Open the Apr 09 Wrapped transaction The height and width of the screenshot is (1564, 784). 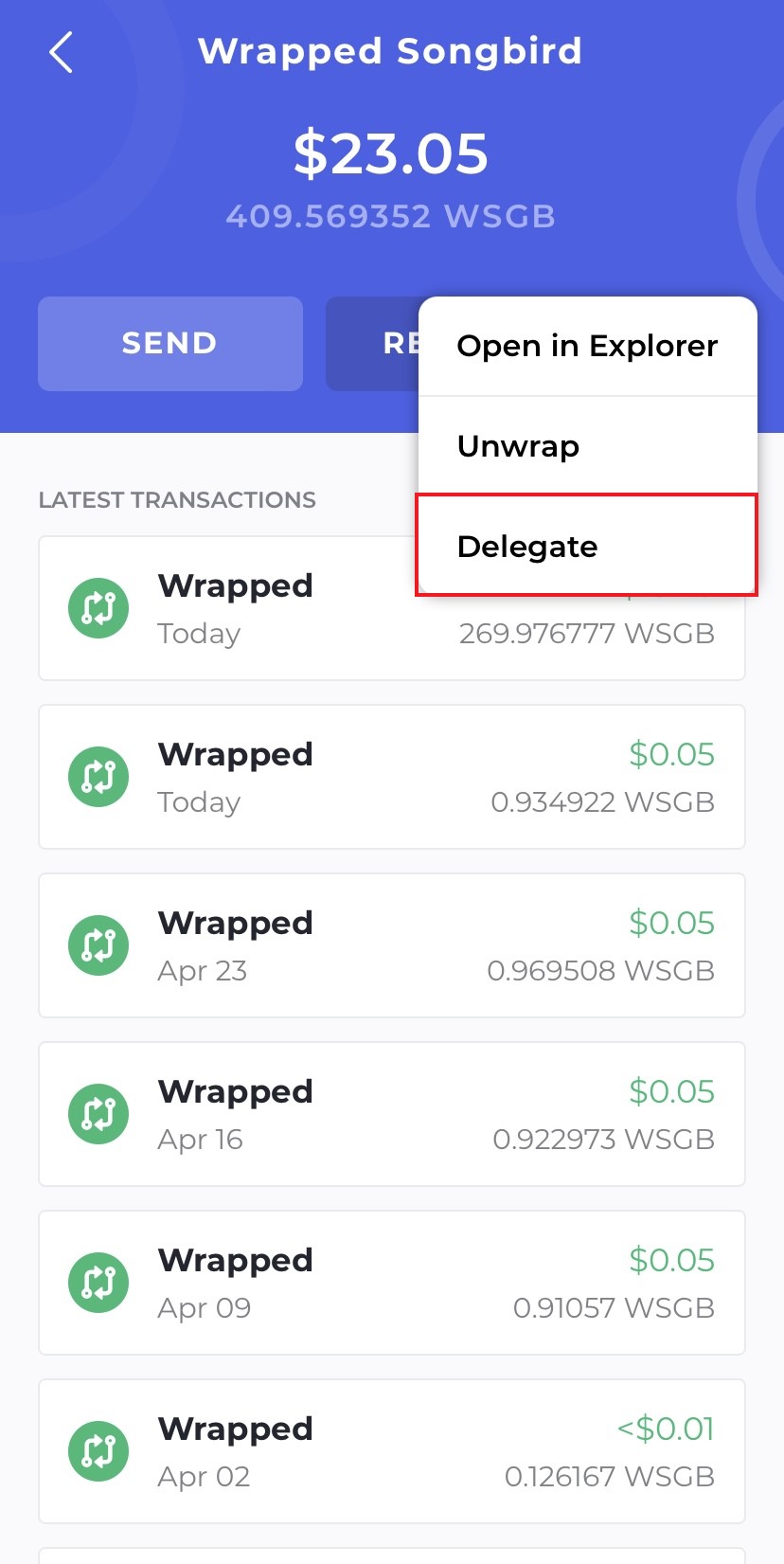[392, 1283]
